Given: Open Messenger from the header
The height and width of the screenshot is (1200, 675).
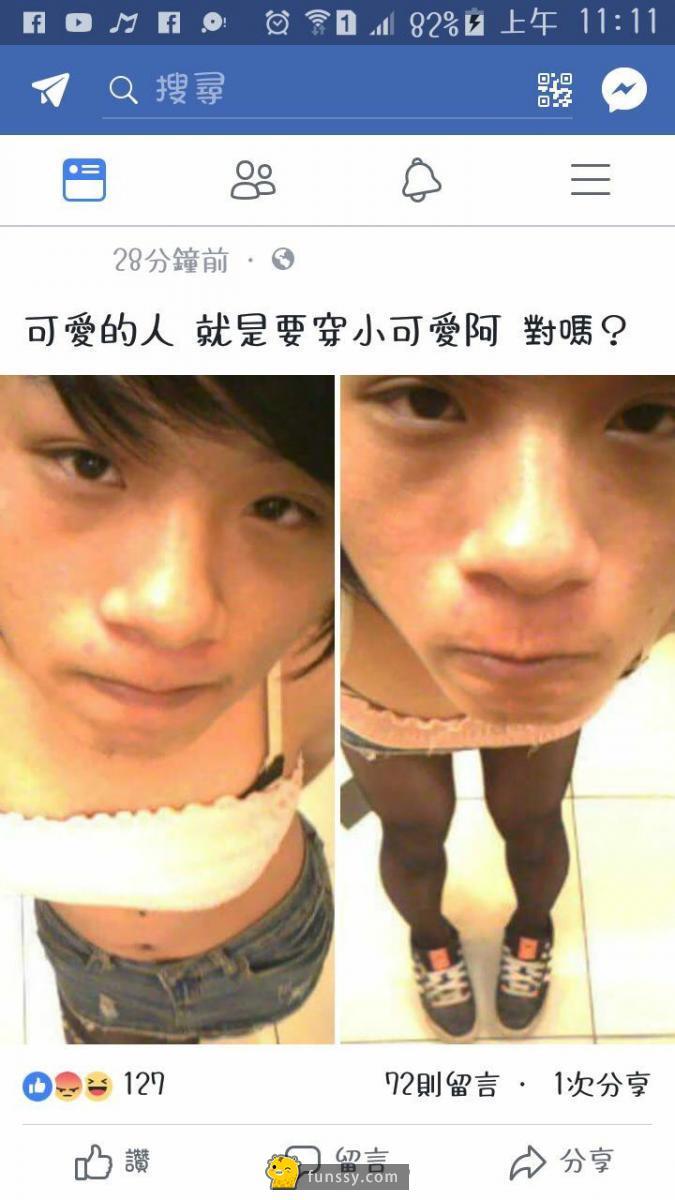Looking at the screenshot, I should 625,91.
